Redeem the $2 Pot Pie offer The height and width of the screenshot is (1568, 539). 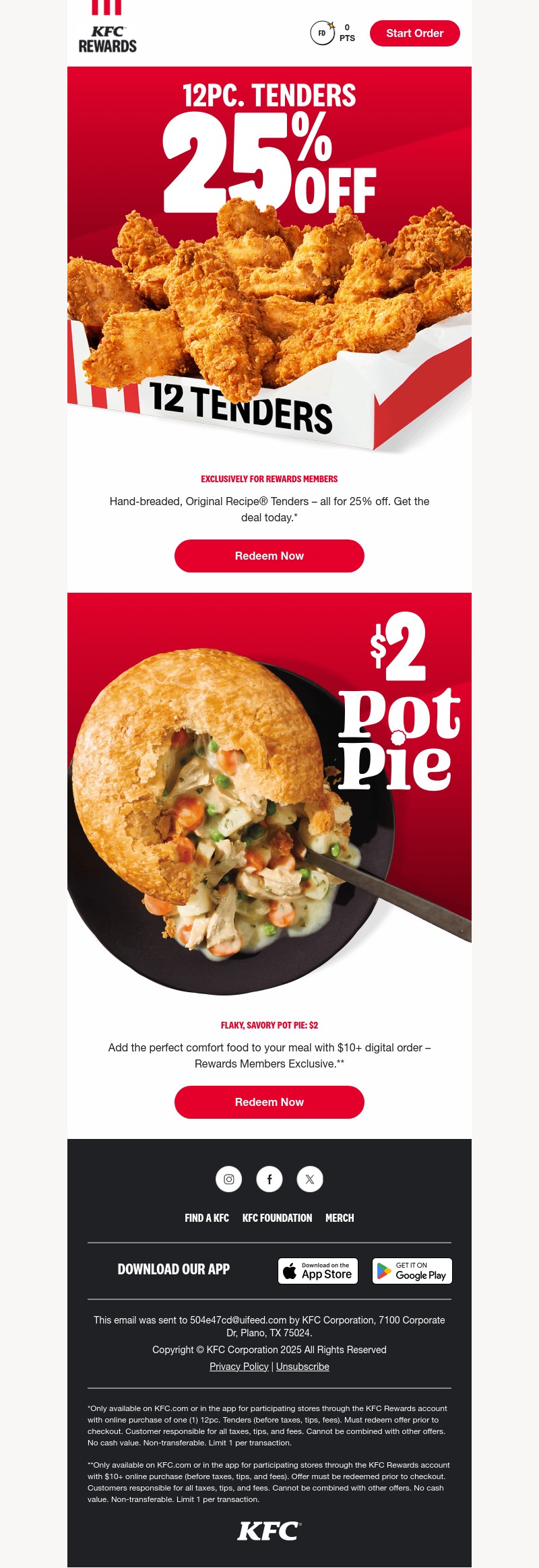click(269, 1102)
